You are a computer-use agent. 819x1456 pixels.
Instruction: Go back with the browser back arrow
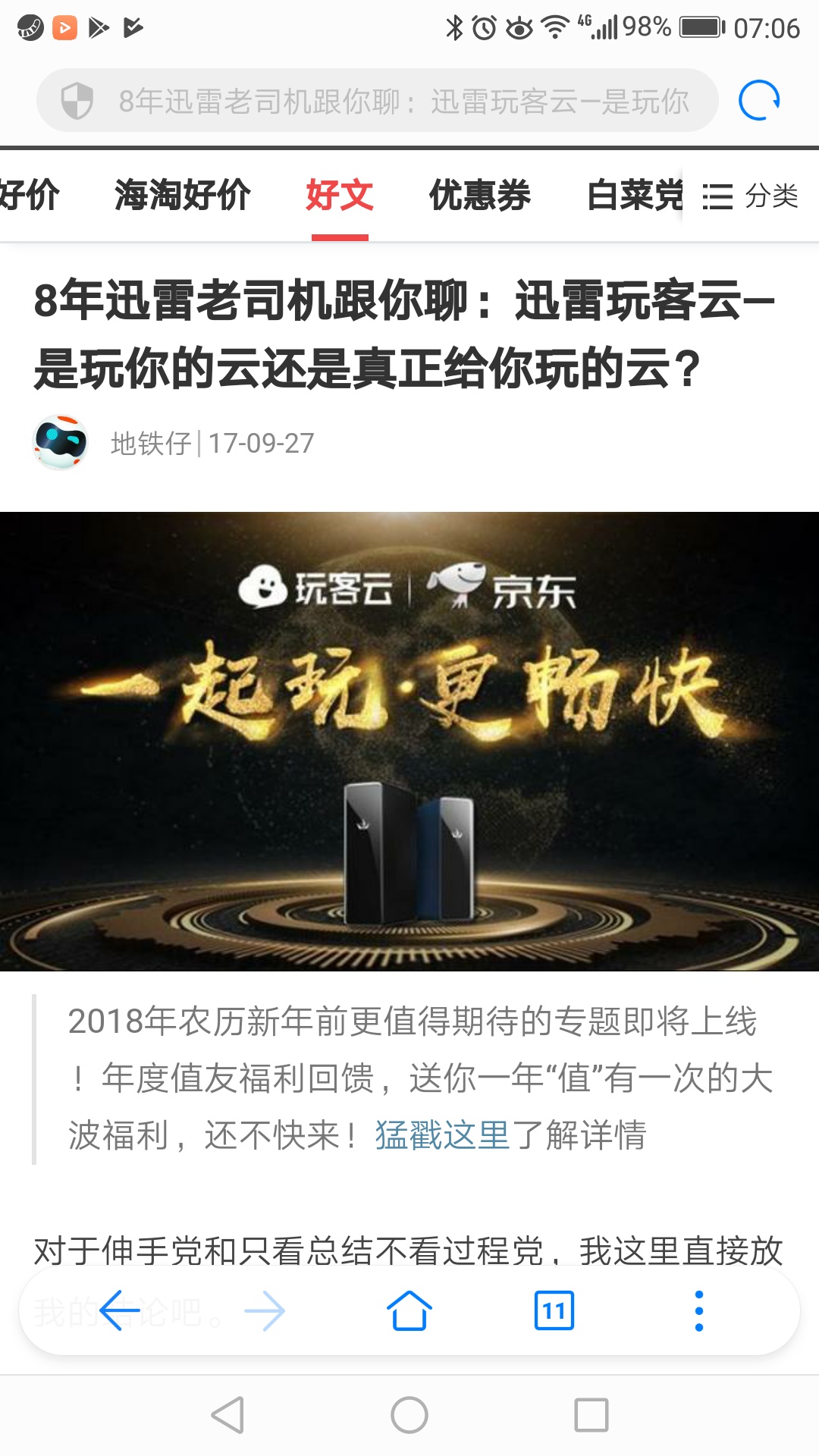(119, 1310)
